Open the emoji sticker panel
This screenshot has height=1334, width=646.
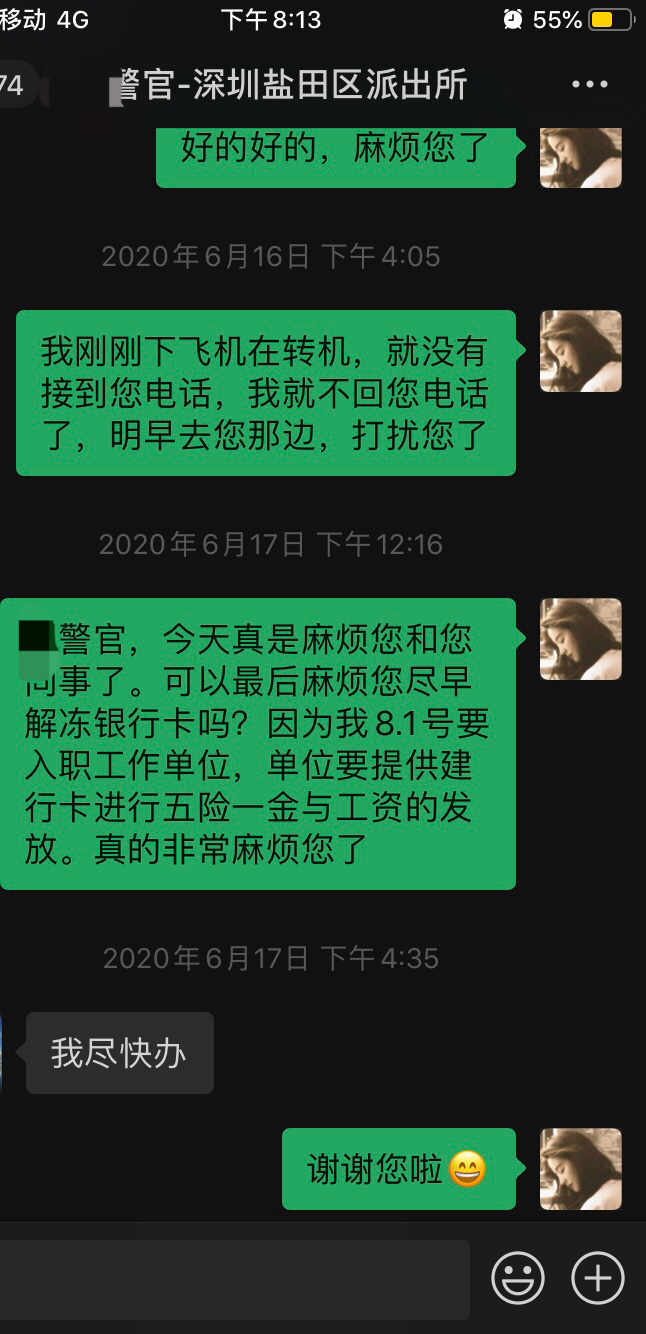(517, 1278)
